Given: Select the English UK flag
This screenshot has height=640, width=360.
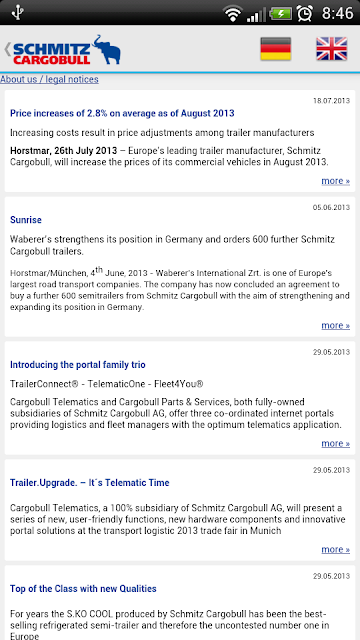Looking at the screenshot, I should (x=331, y=49).
